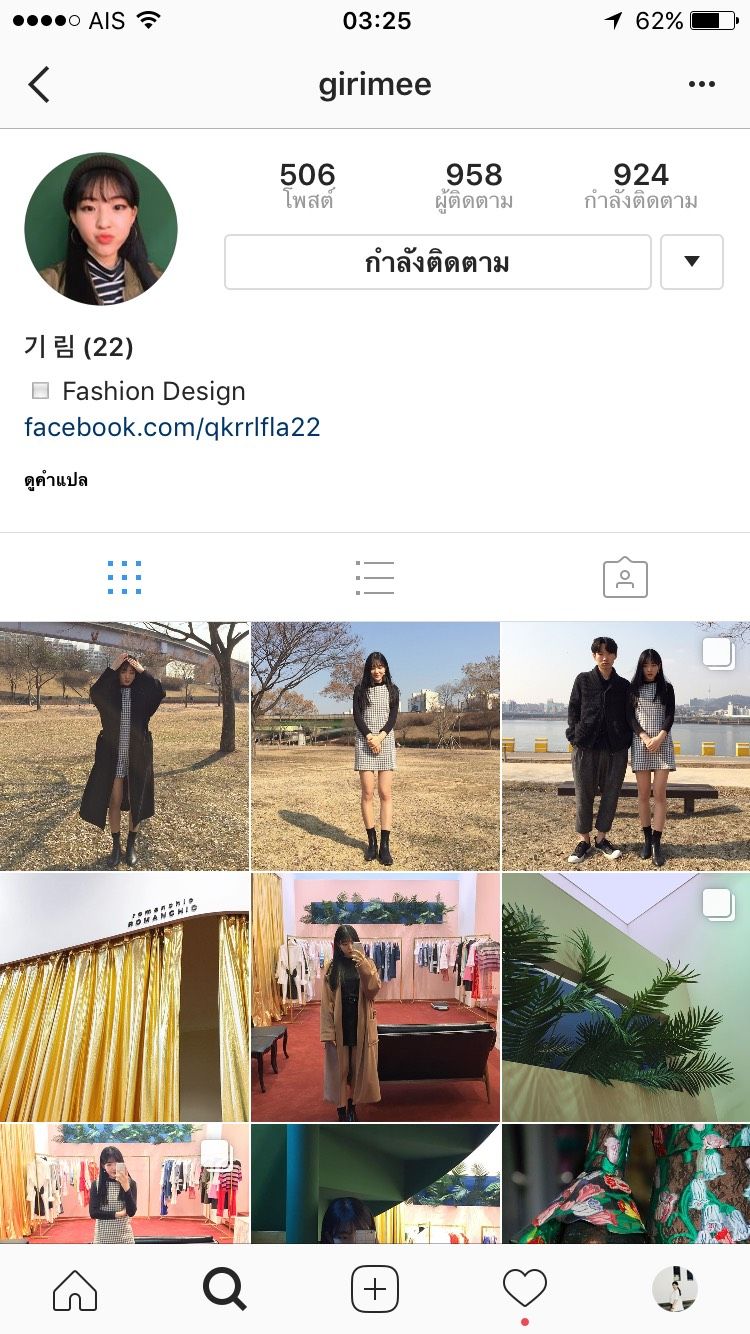Viewport: 750px width, 1334px height.
Task: Go to the home feed tab
Action: tap(75, 1289)
